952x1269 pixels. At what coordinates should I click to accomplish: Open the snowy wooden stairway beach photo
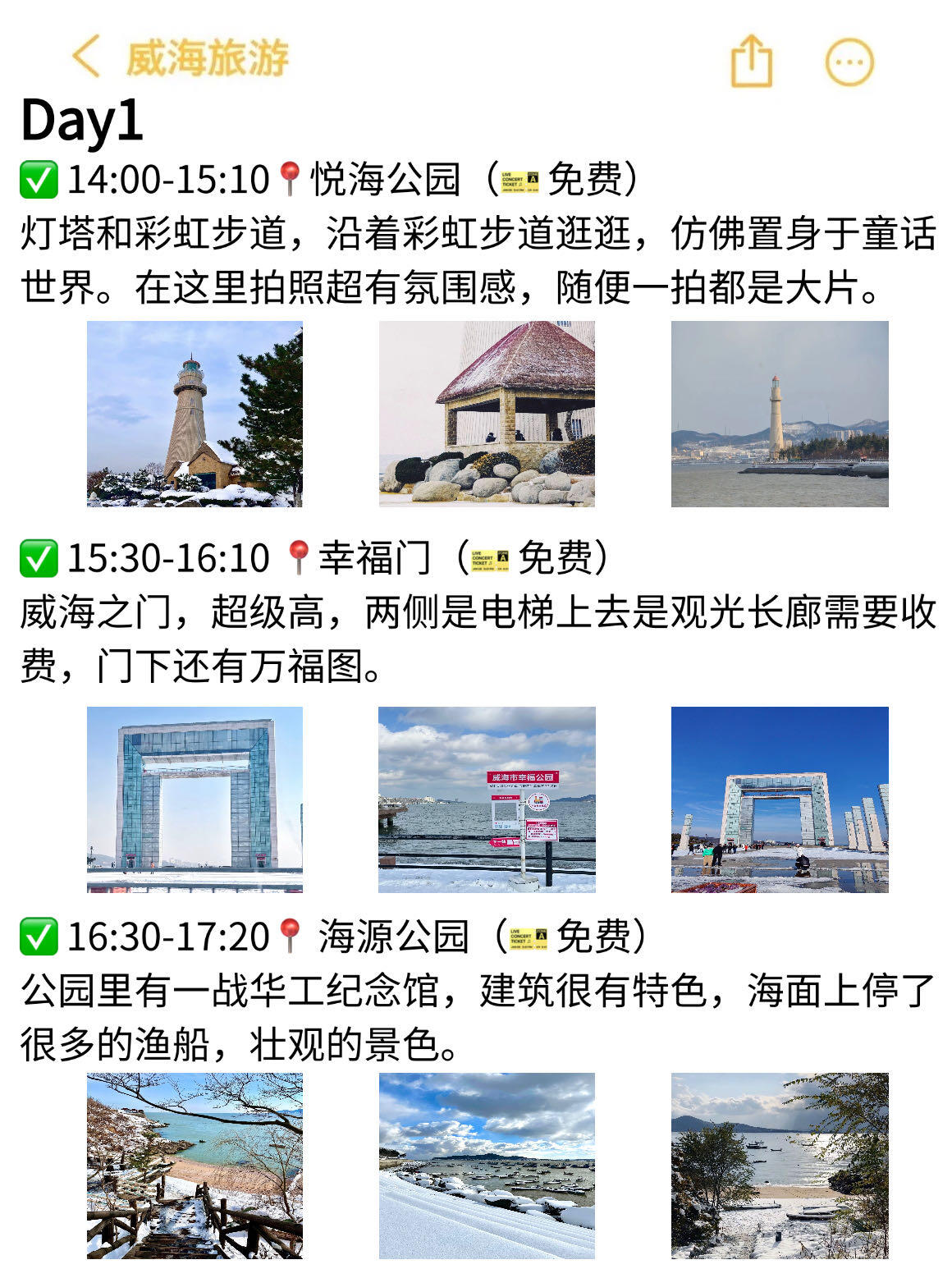tap(195, 1165)
